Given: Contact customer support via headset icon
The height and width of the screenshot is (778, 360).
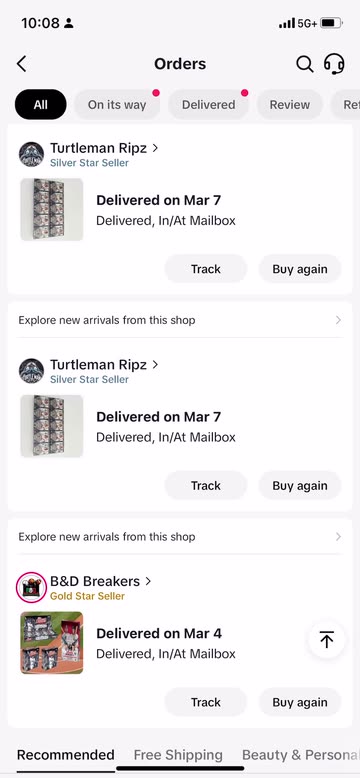Looking at the screenshot, I should point(334,64).
